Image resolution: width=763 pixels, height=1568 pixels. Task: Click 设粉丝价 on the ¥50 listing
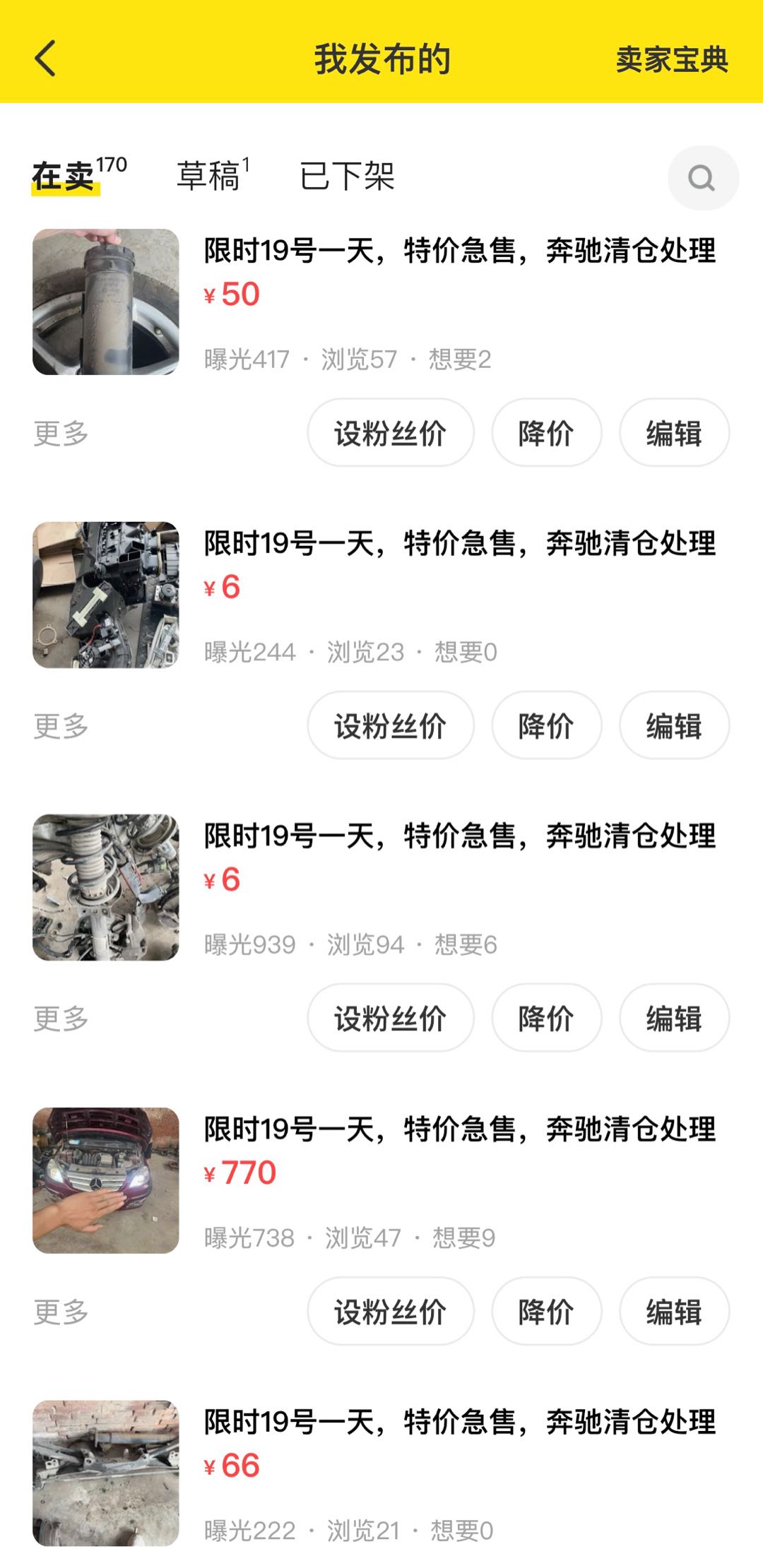tap(391, 433)
